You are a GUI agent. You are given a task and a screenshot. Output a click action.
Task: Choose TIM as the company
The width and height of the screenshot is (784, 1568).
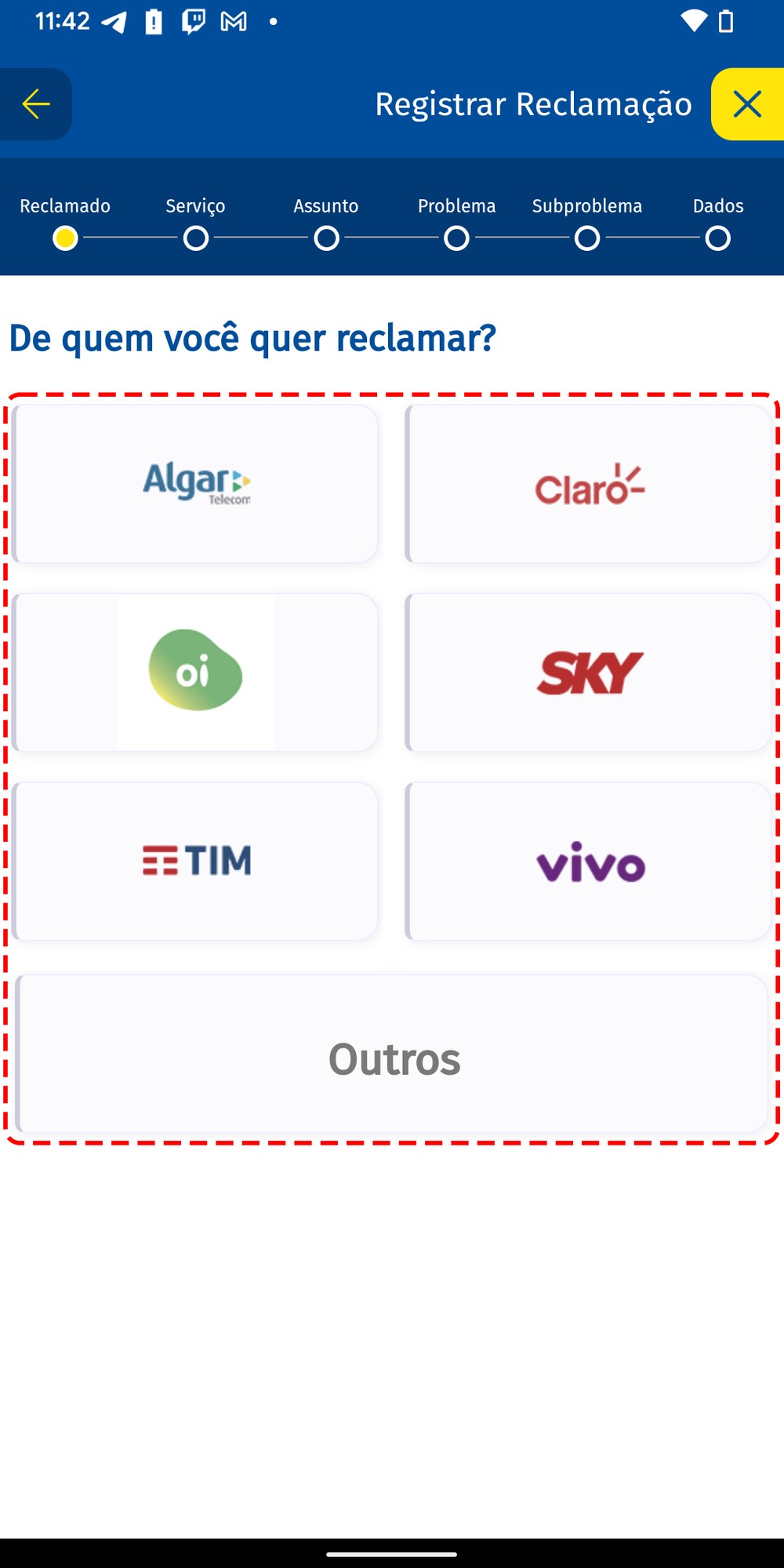[195, 861]
